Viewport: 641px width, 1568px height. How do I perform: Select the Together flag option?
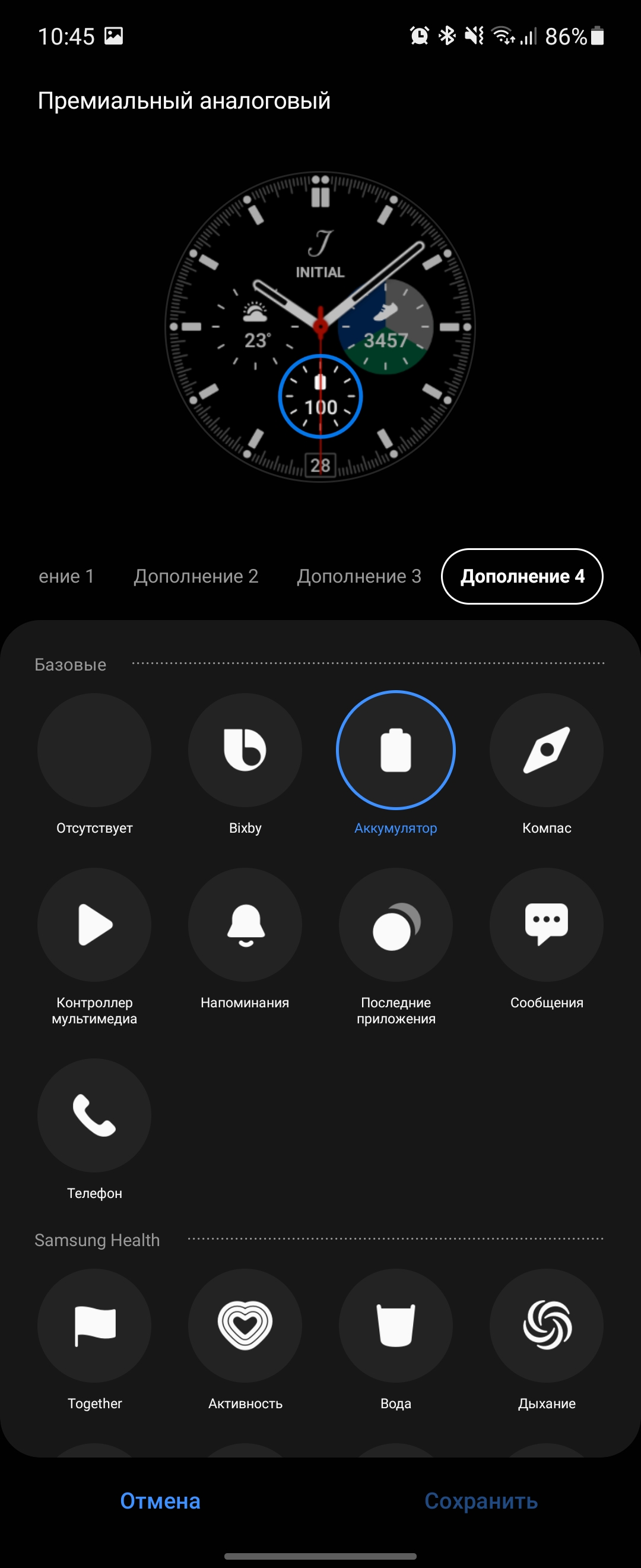pyautogui.click(x=94, y=1325)
